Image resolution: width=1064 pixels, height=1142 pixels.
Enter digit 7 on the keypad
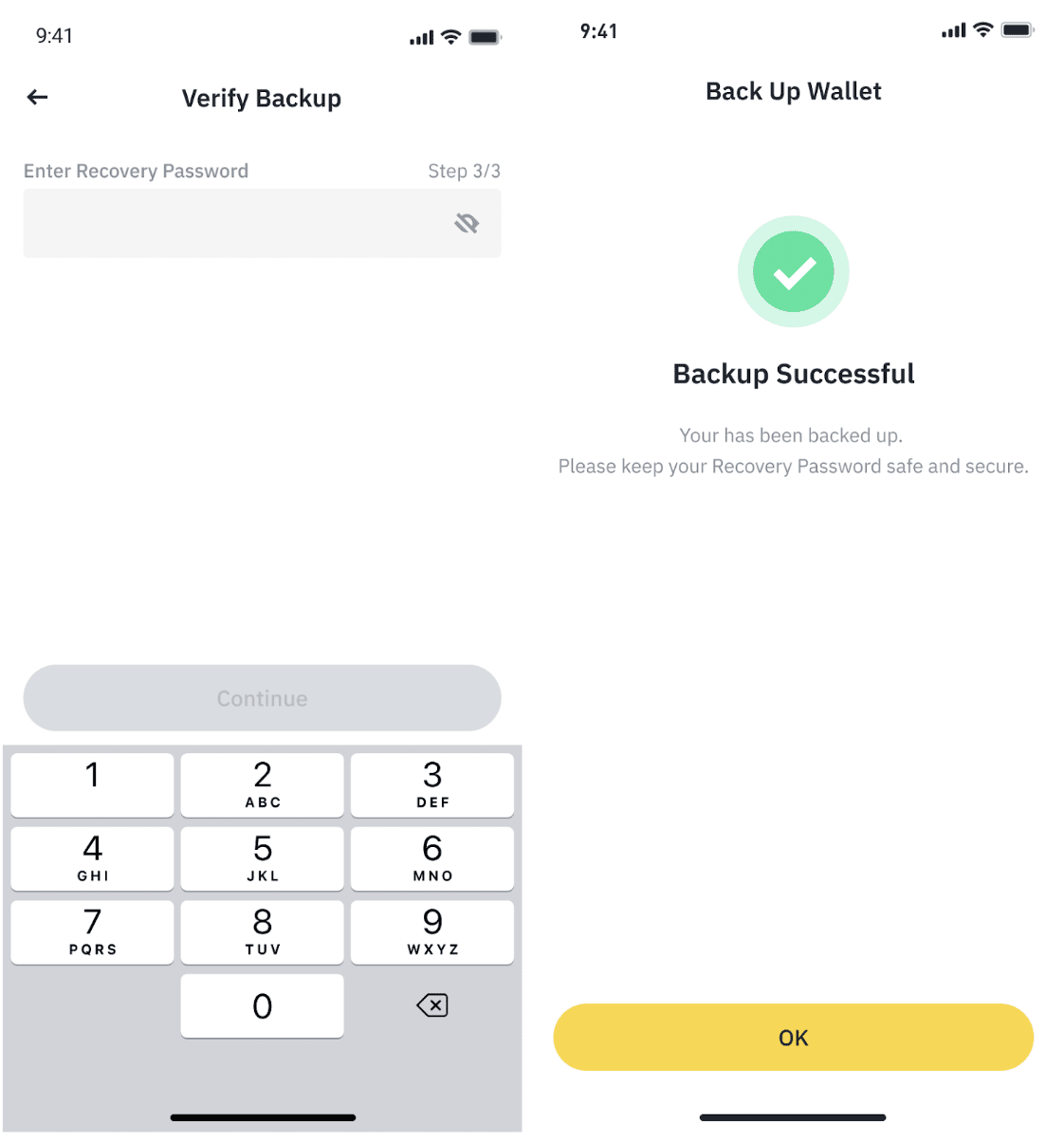(x=92, y=931)
